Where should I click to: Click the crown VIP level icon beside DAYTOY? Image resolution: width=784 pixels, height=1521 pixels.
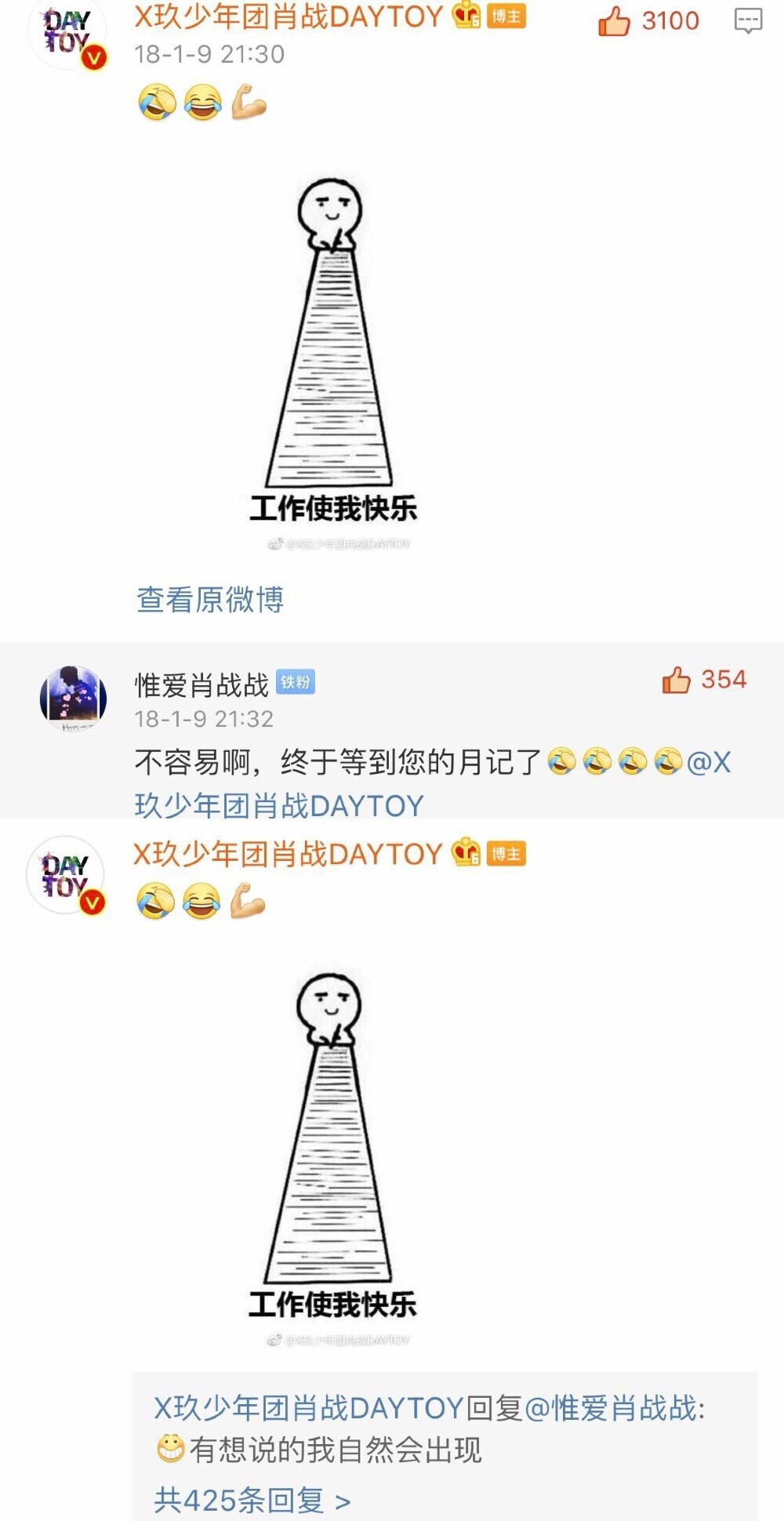tap(465, 17)
